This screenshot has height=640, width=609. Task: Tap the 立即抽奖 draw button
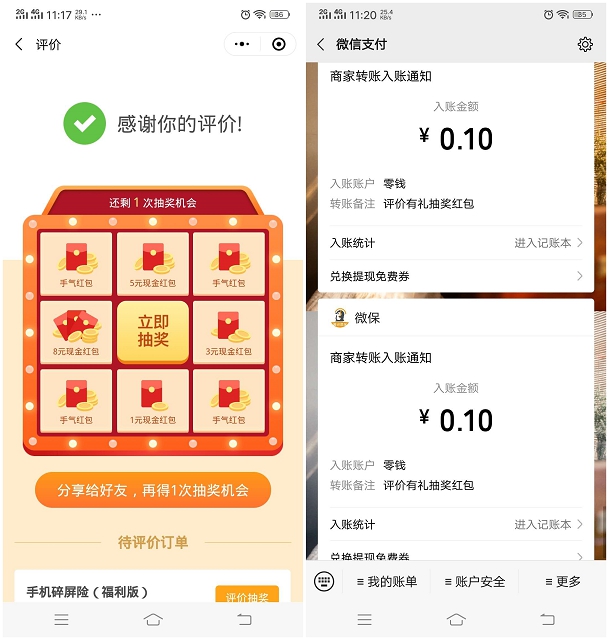153,331
